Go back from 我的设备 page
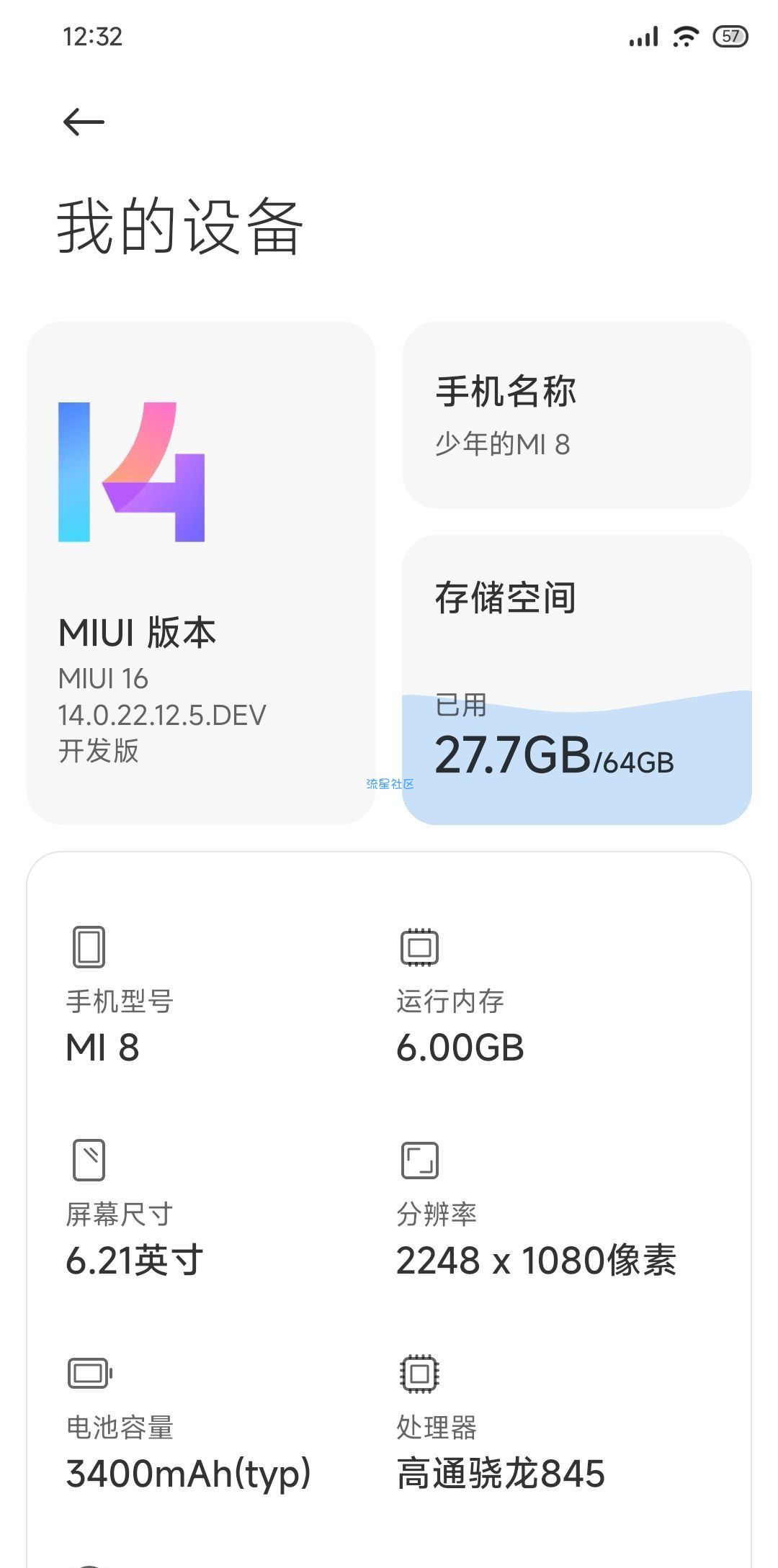This screenshot has height=1568, width=778. pyautogui.click(x=84, y=122)
